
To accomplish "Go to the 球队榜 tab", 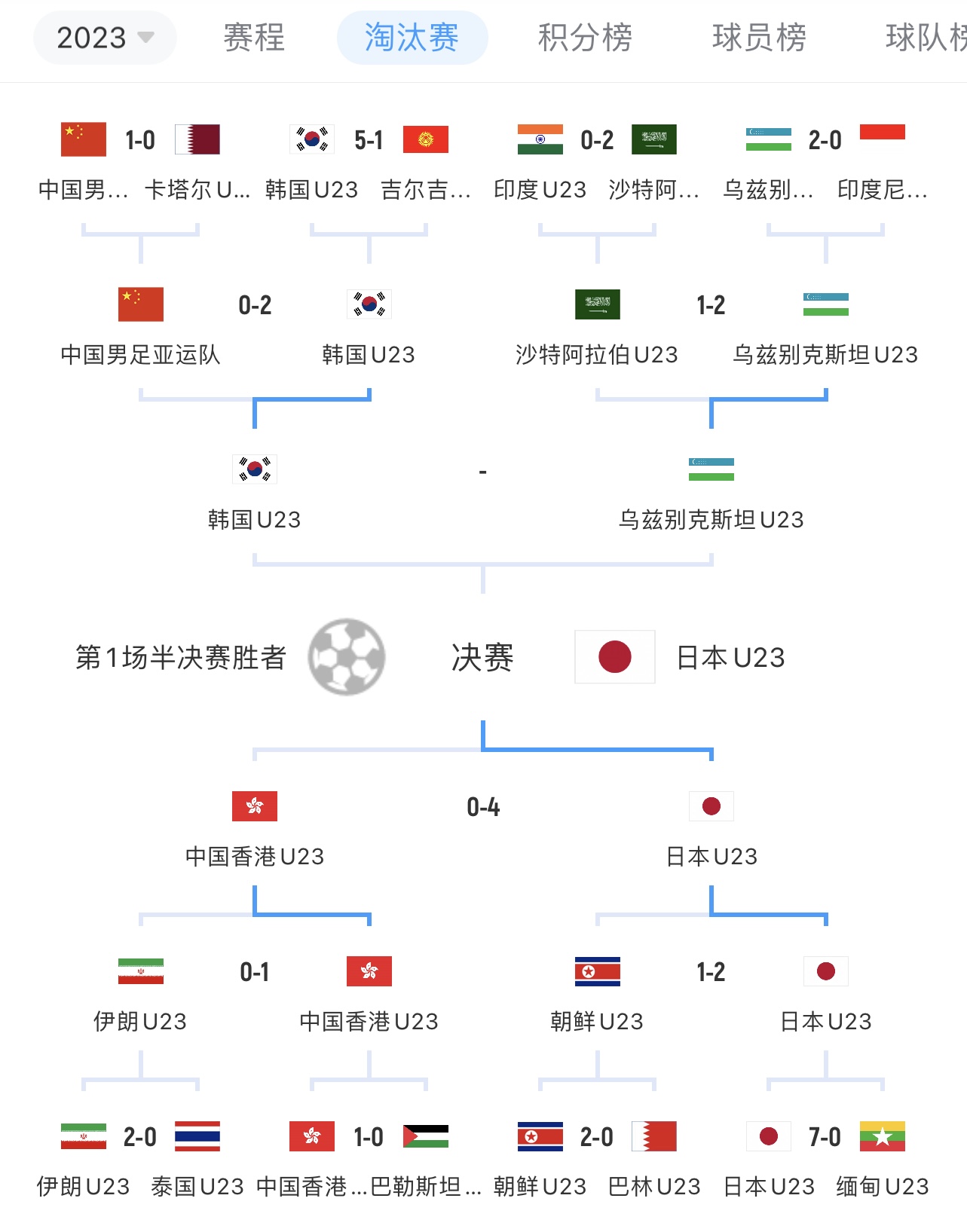I will [925, 38].
